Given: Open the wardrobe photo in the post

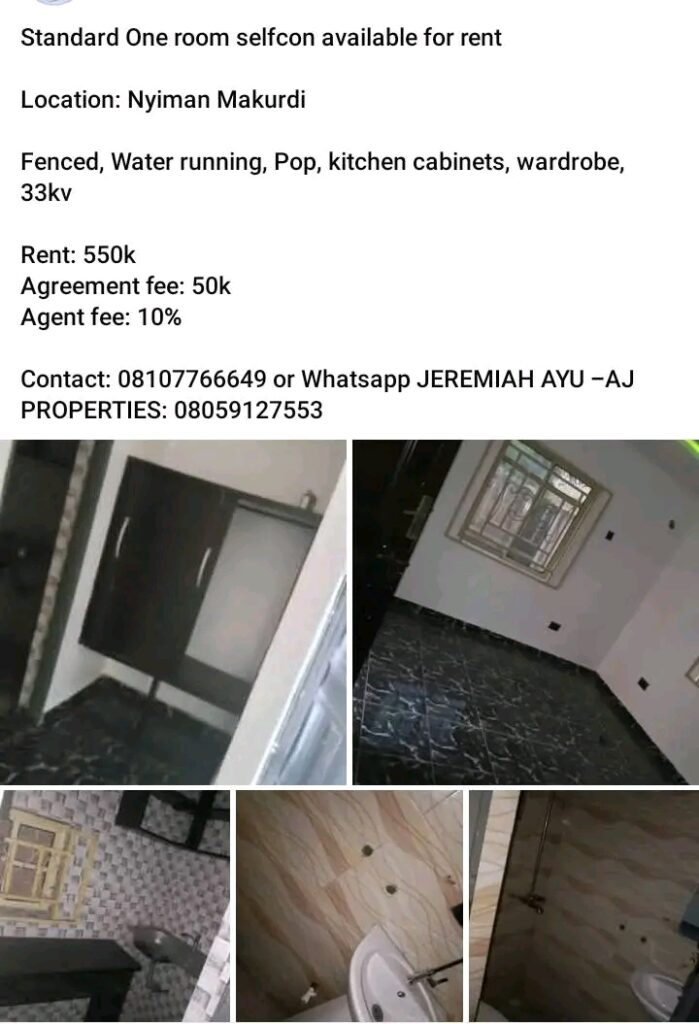Looking at the screenshot, I should click(173, 612).
